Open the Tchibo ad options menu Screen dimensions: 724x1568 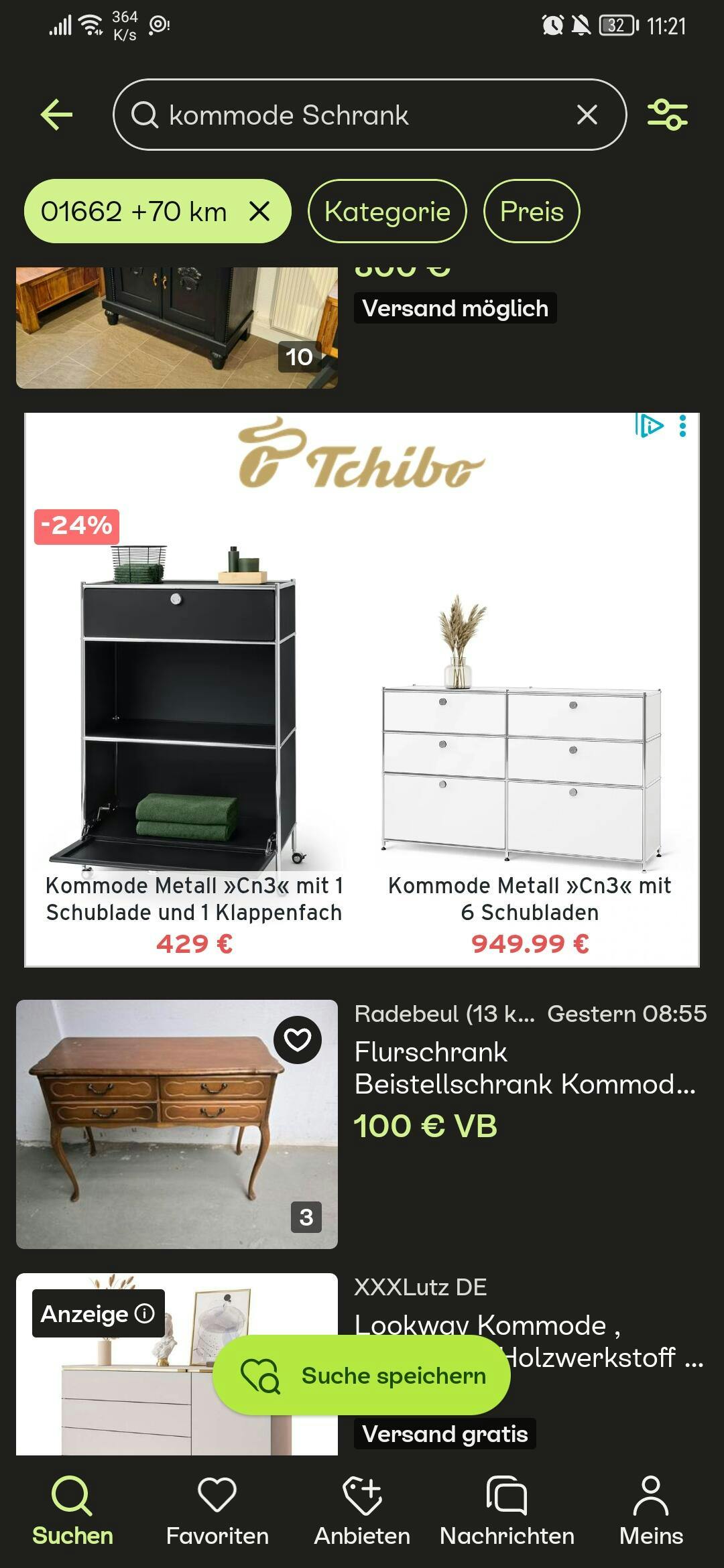[x=682, y=426]
